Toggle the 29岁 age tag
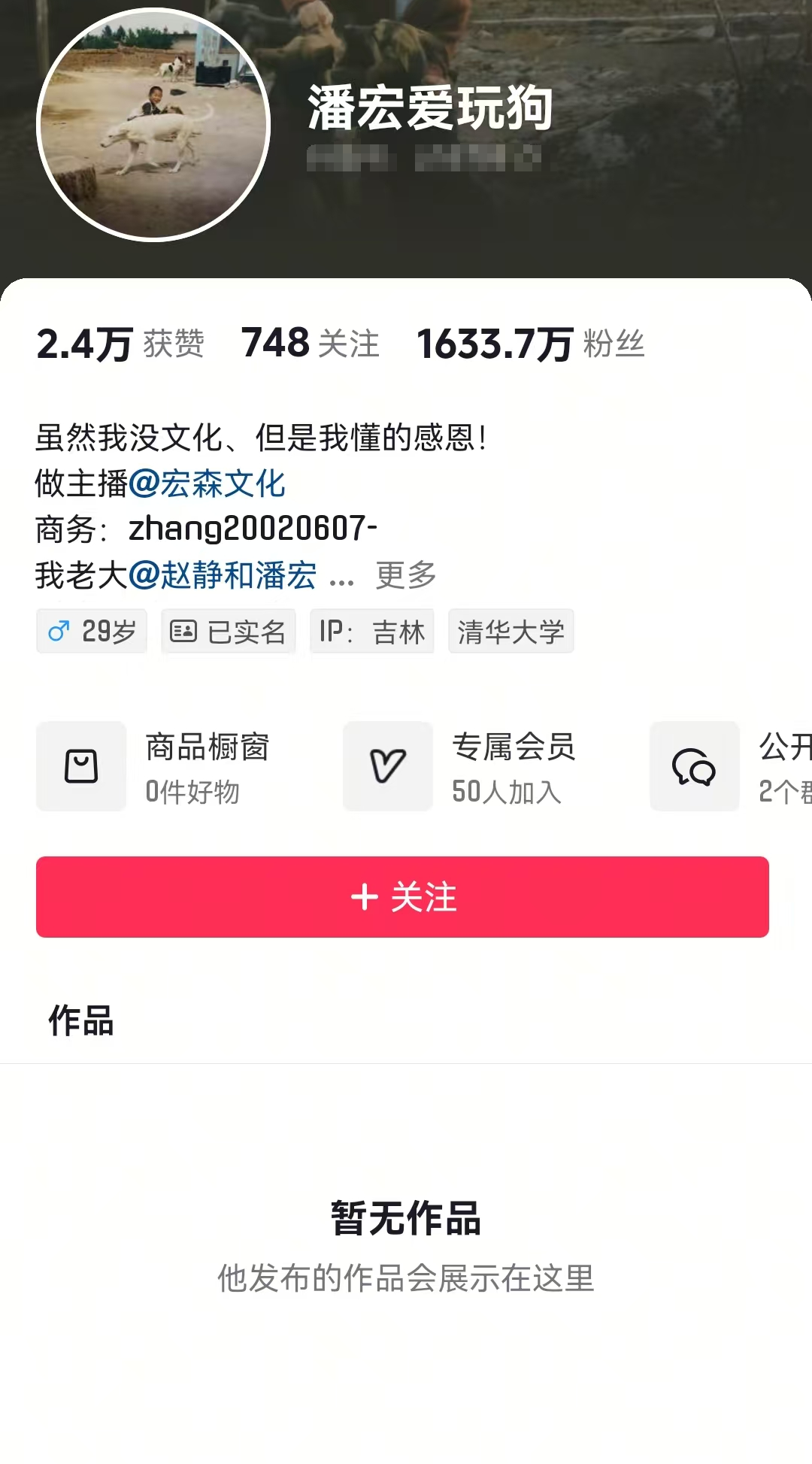812x1464 pixels. tap(91, 632)
